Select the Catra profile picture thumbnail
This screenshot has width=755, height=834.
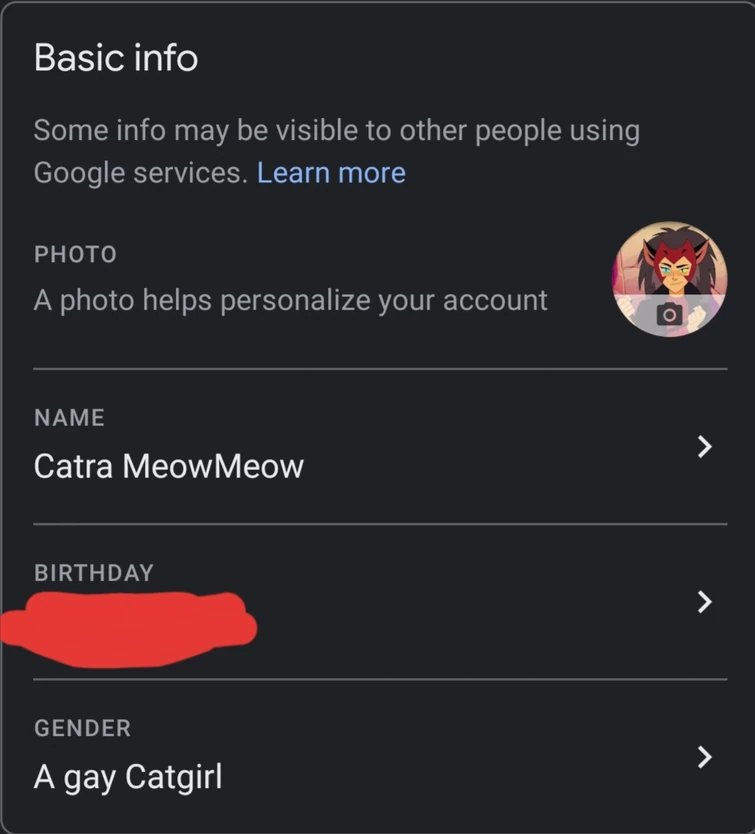pos(670,278)
